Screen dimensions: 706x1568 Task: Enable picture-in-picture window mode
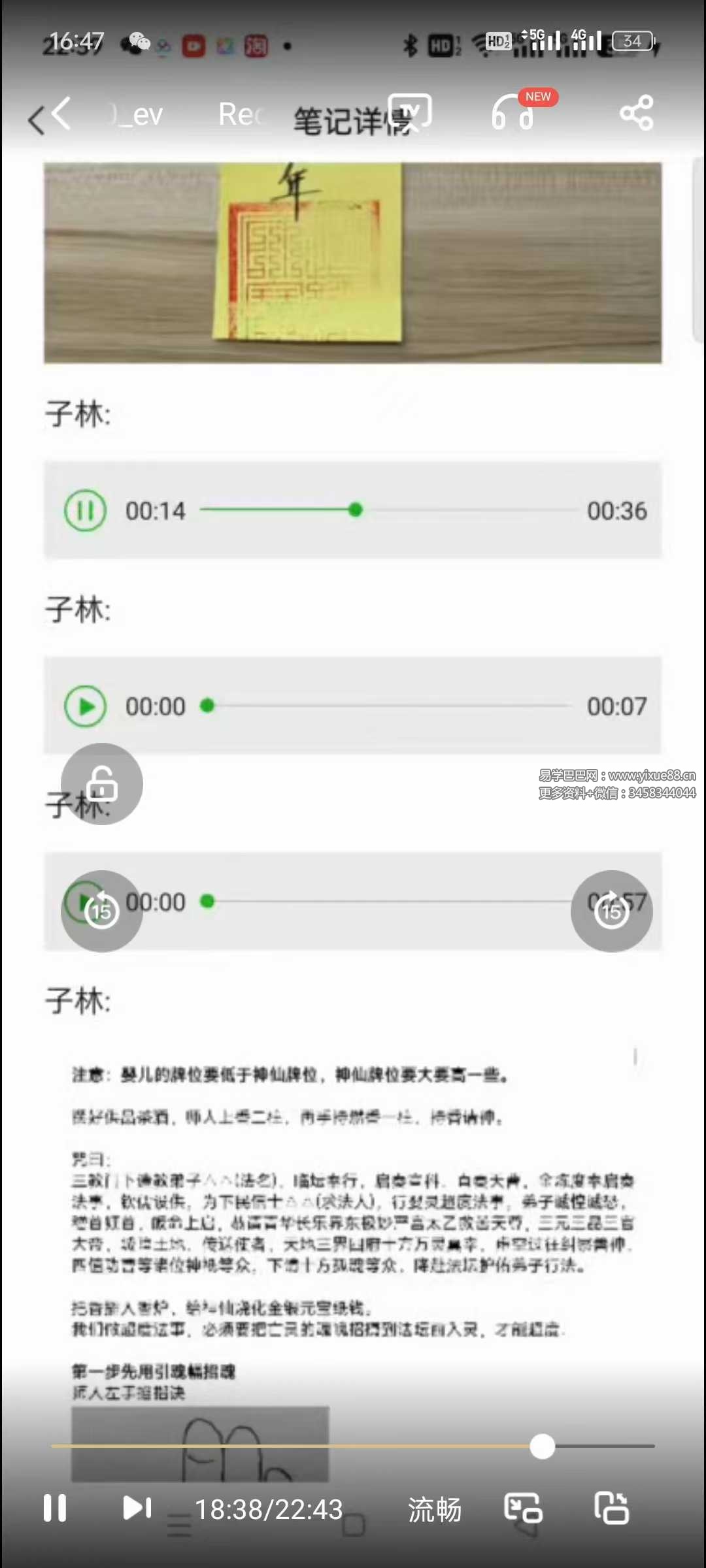point(523,1508)
